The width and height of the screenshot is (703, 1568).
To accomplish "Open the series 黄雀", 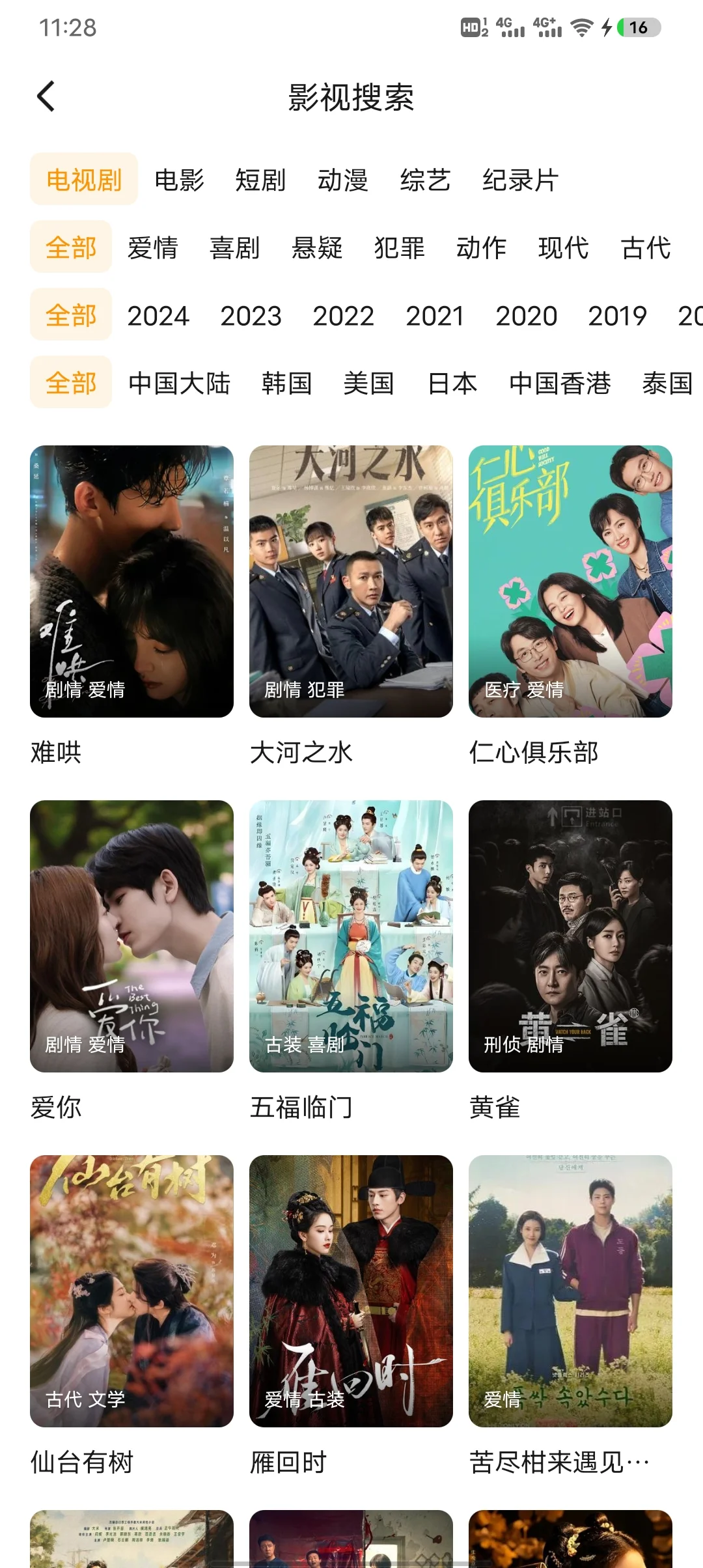I will [570, 936].
